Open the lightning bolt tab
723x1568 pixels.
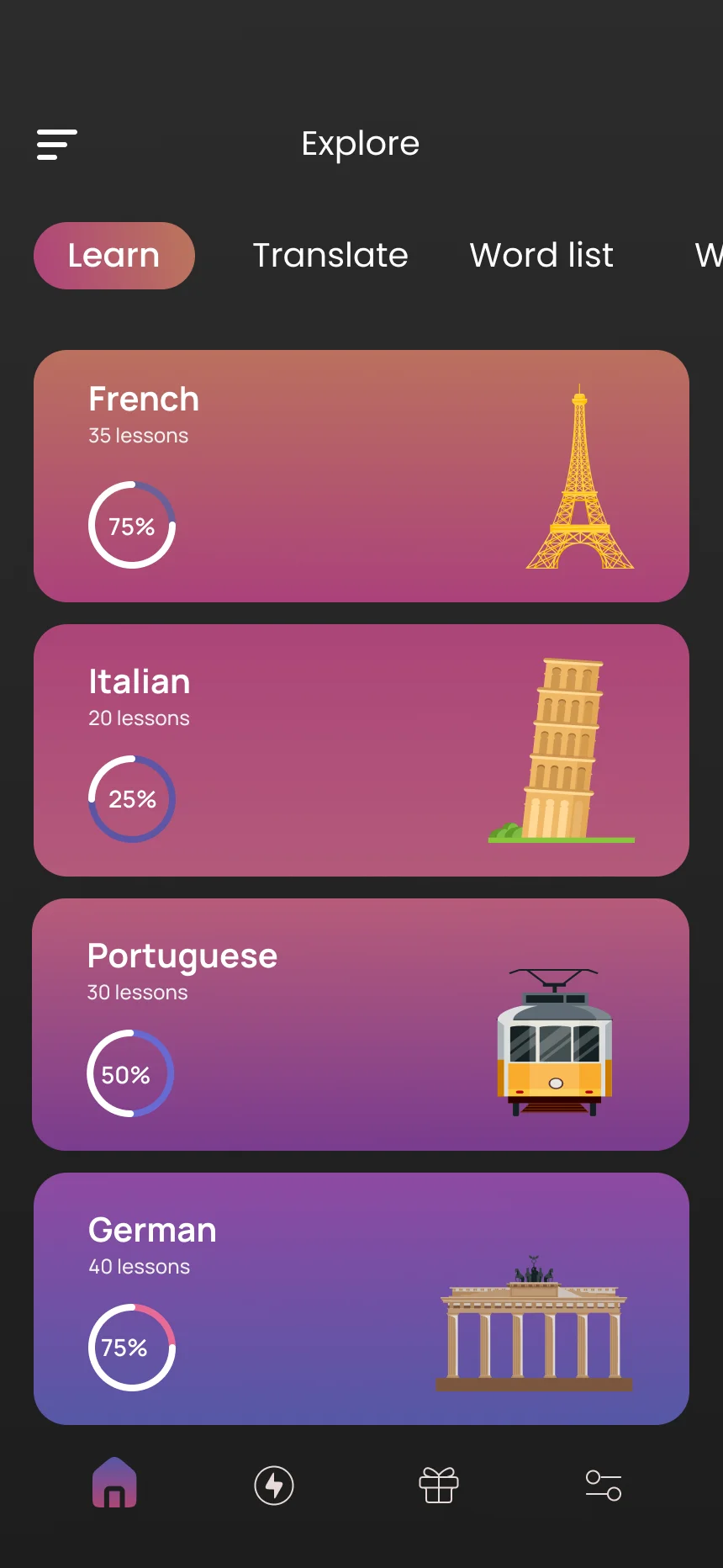[x=274, y=1486]
